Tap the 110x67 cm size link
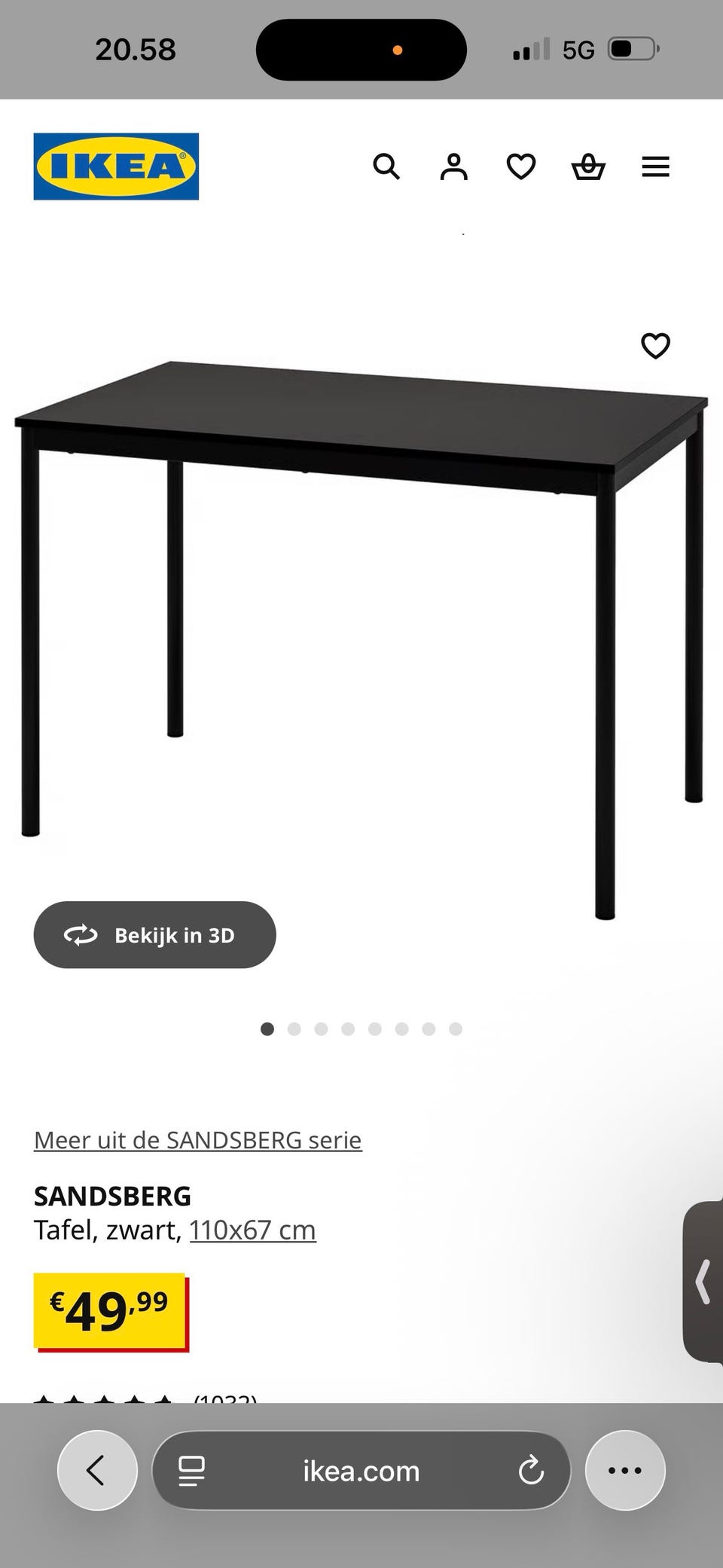Viewport: 723px width, 1568px height. coord(252,1230)
